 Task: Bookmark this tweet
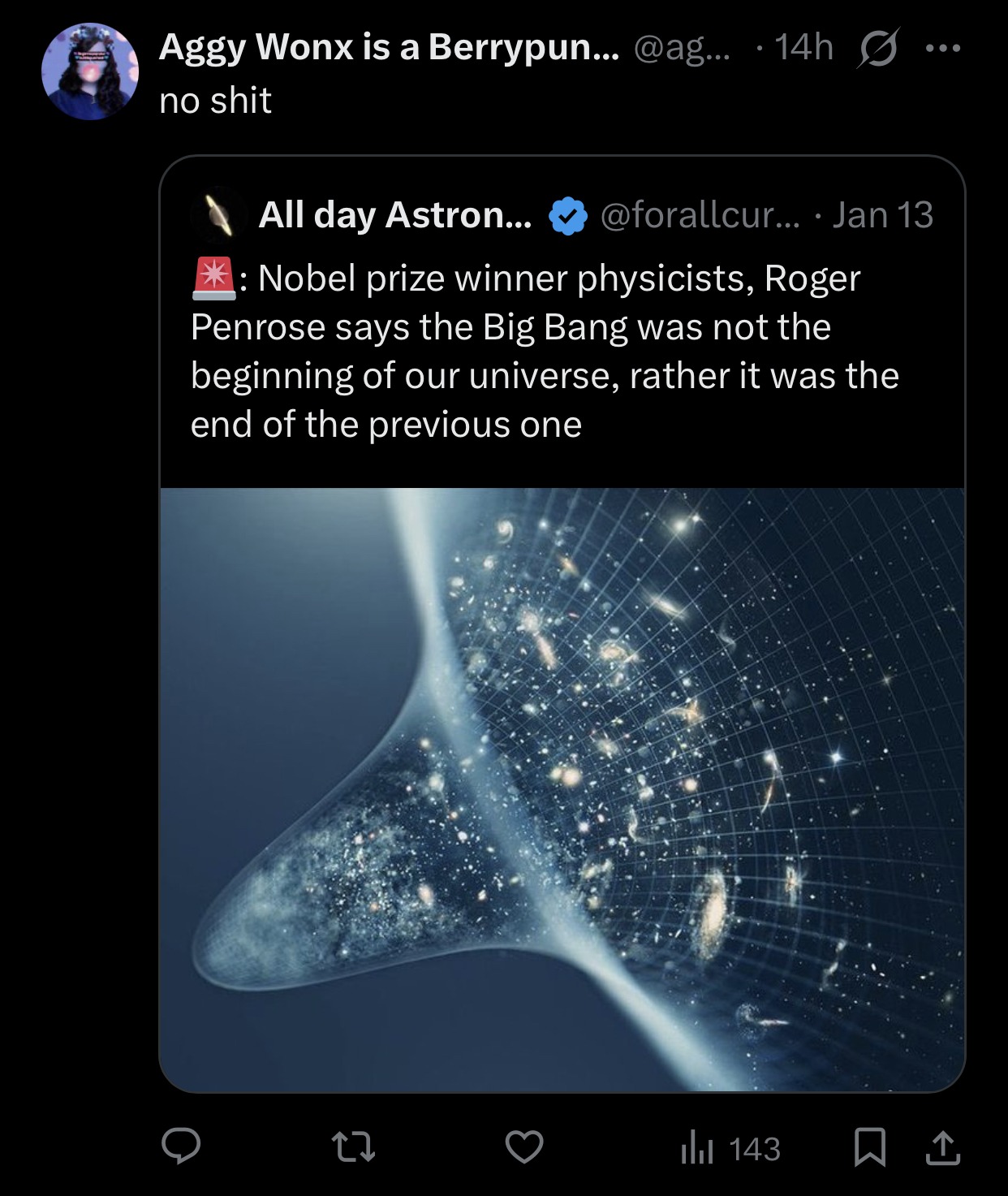tap(870, 1147)
